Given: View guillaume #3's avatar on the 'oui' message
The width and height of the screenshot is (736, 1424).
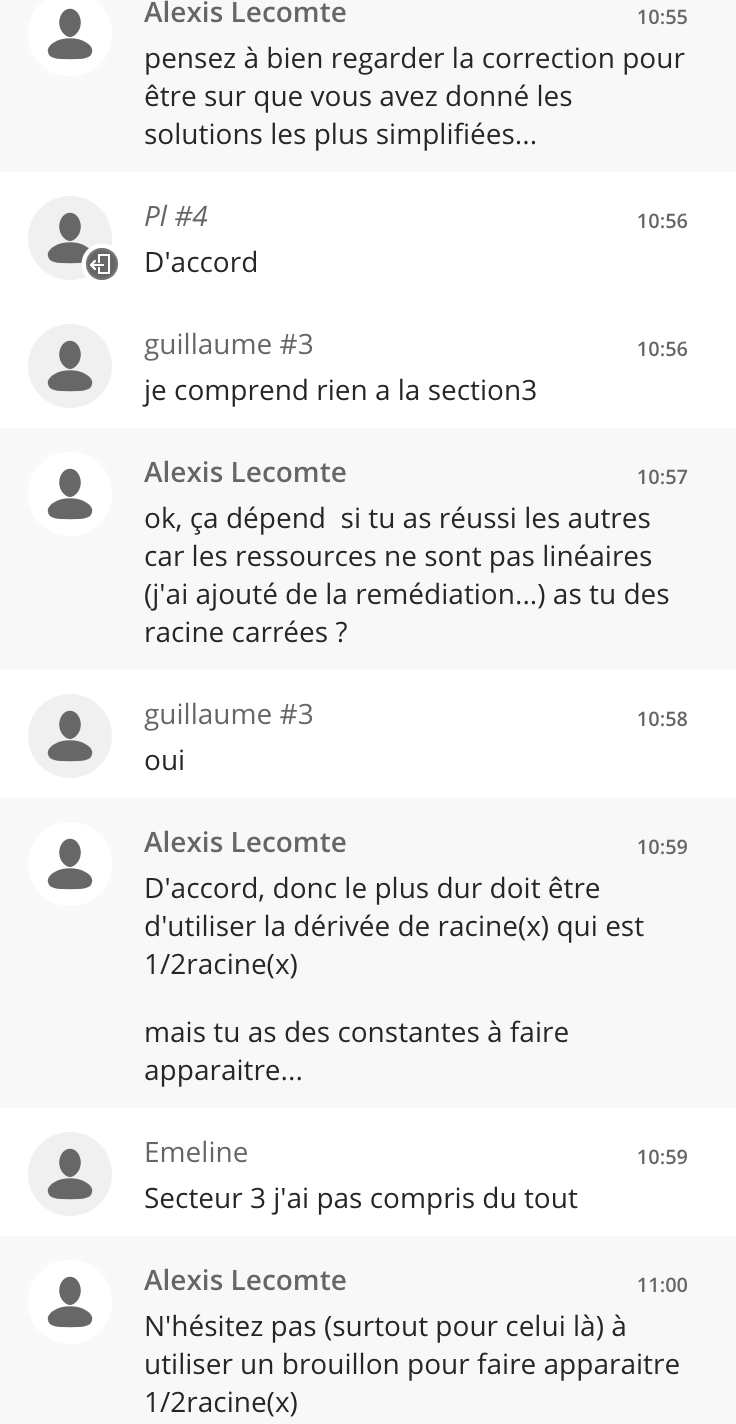Looking at the screenshot, I should point(70,736).
